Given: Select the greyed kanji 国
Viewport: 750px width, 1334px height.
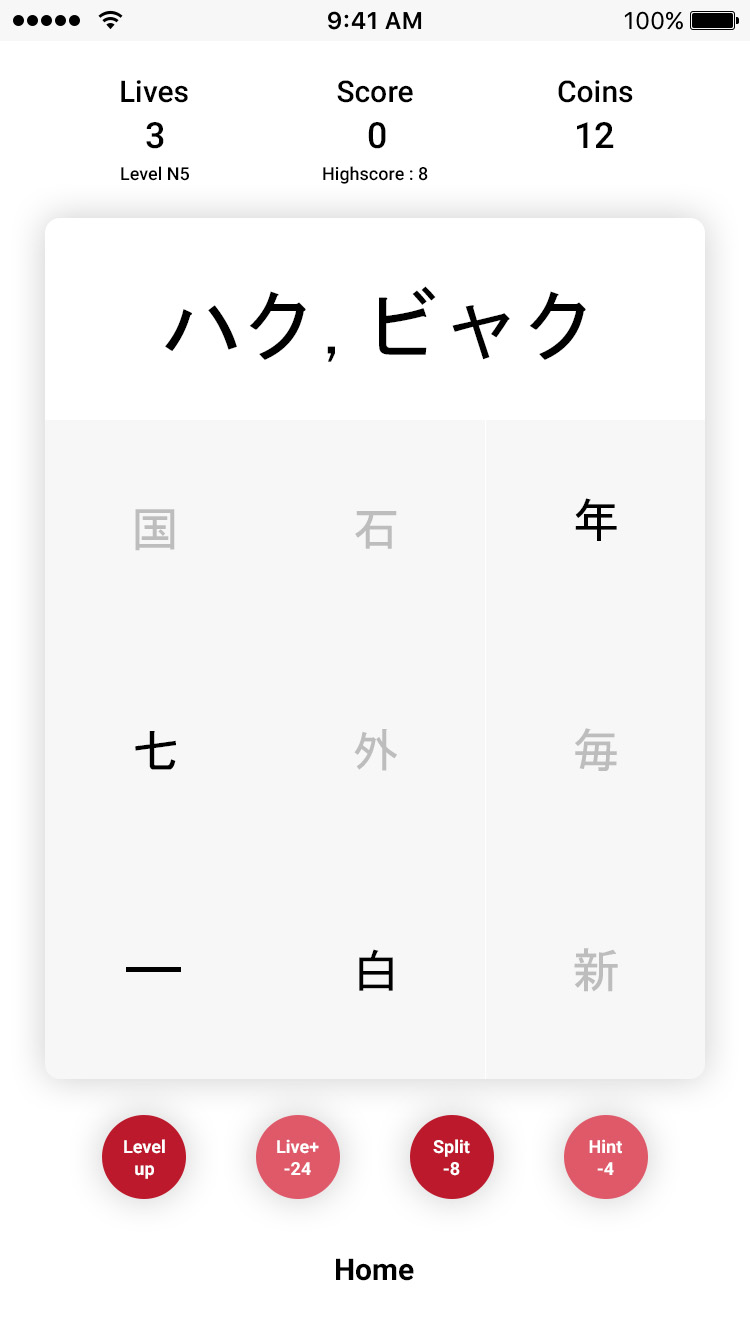Looking at the screenshot, I should (x=155, y=529).
